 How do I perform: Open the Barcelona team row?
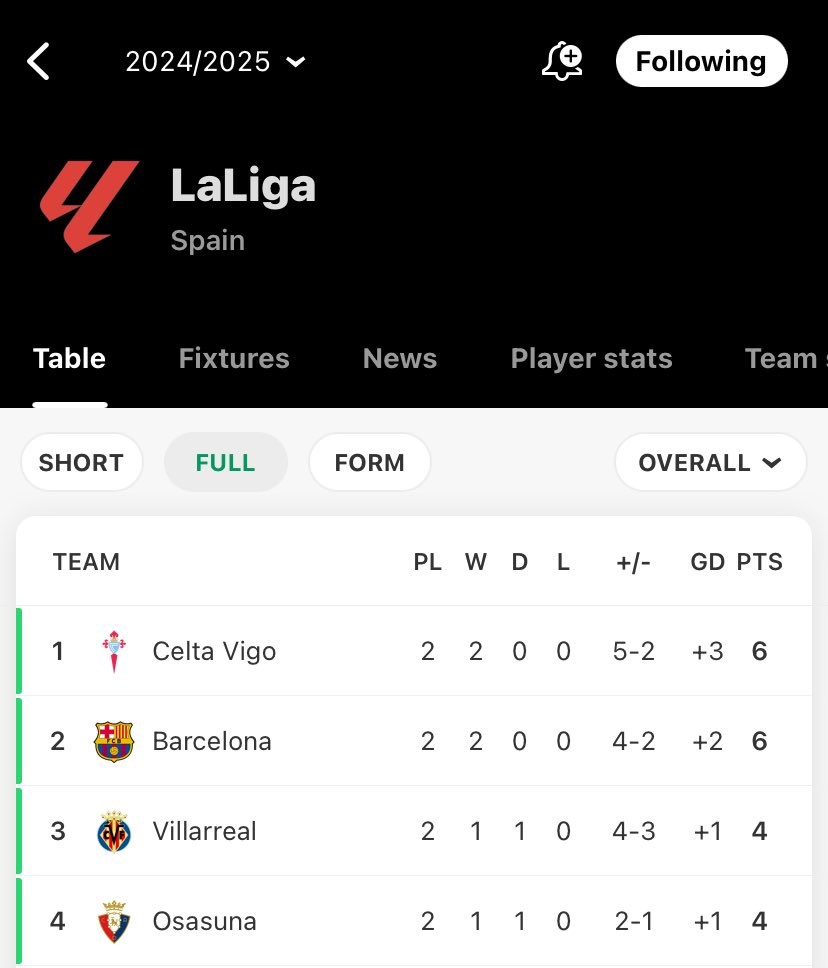[212, 741]
